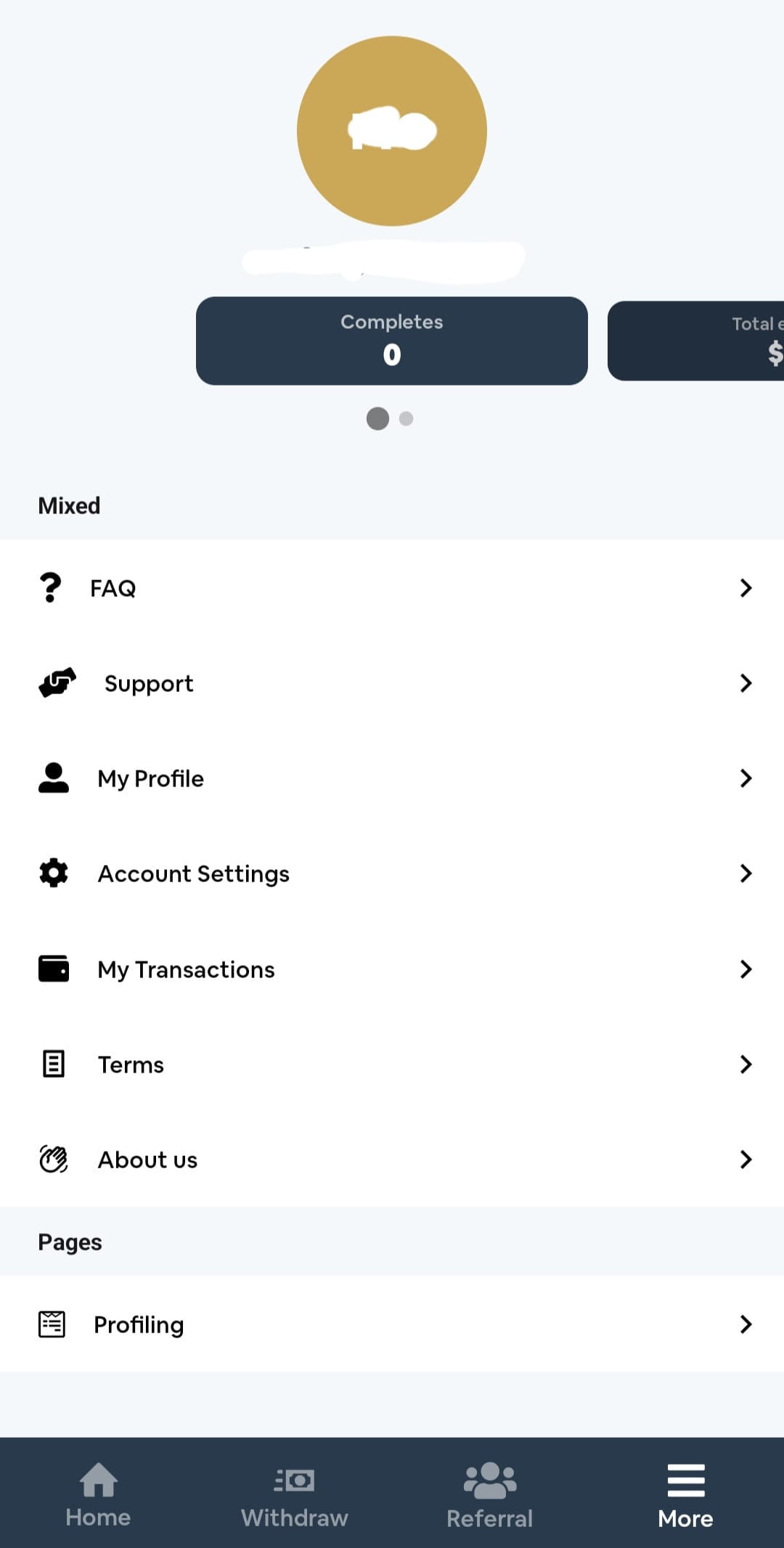The image size is (784, 1548).
Task: Open the FAQ row
Action: [x=392, y=587]
